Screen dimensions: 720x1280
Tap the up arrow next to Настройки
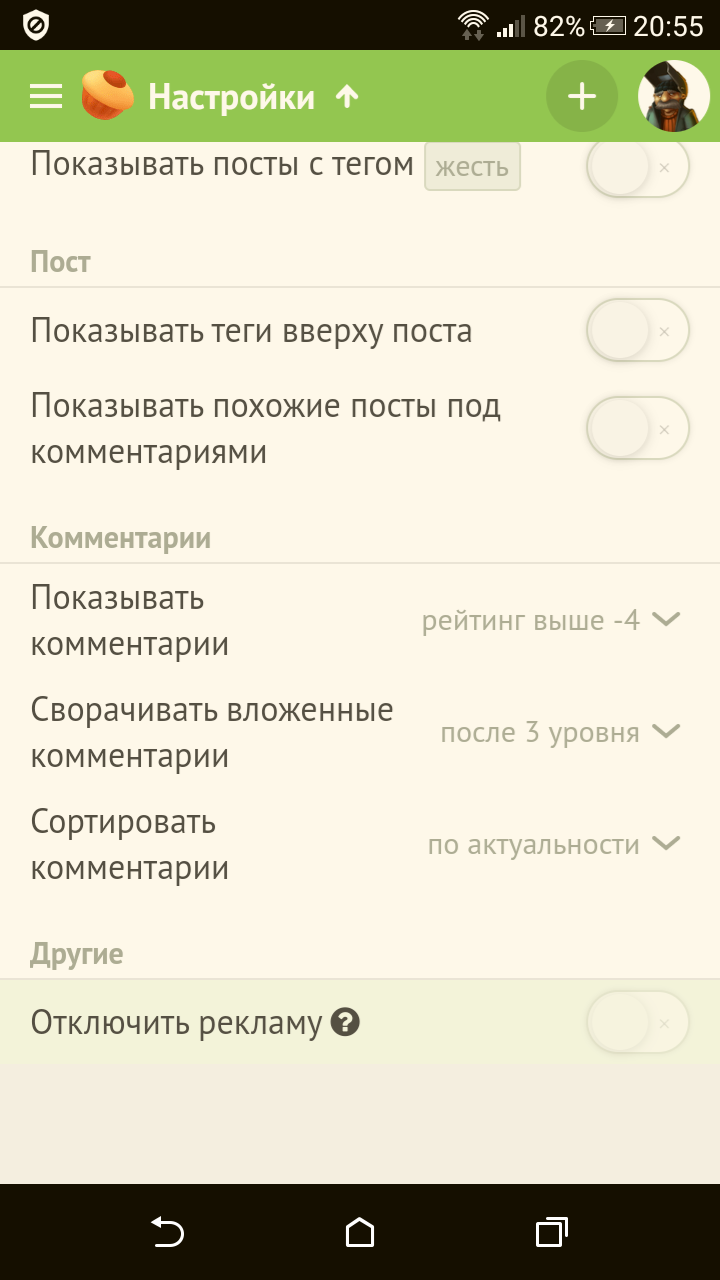pyautogui.click(x=346, y=97)
